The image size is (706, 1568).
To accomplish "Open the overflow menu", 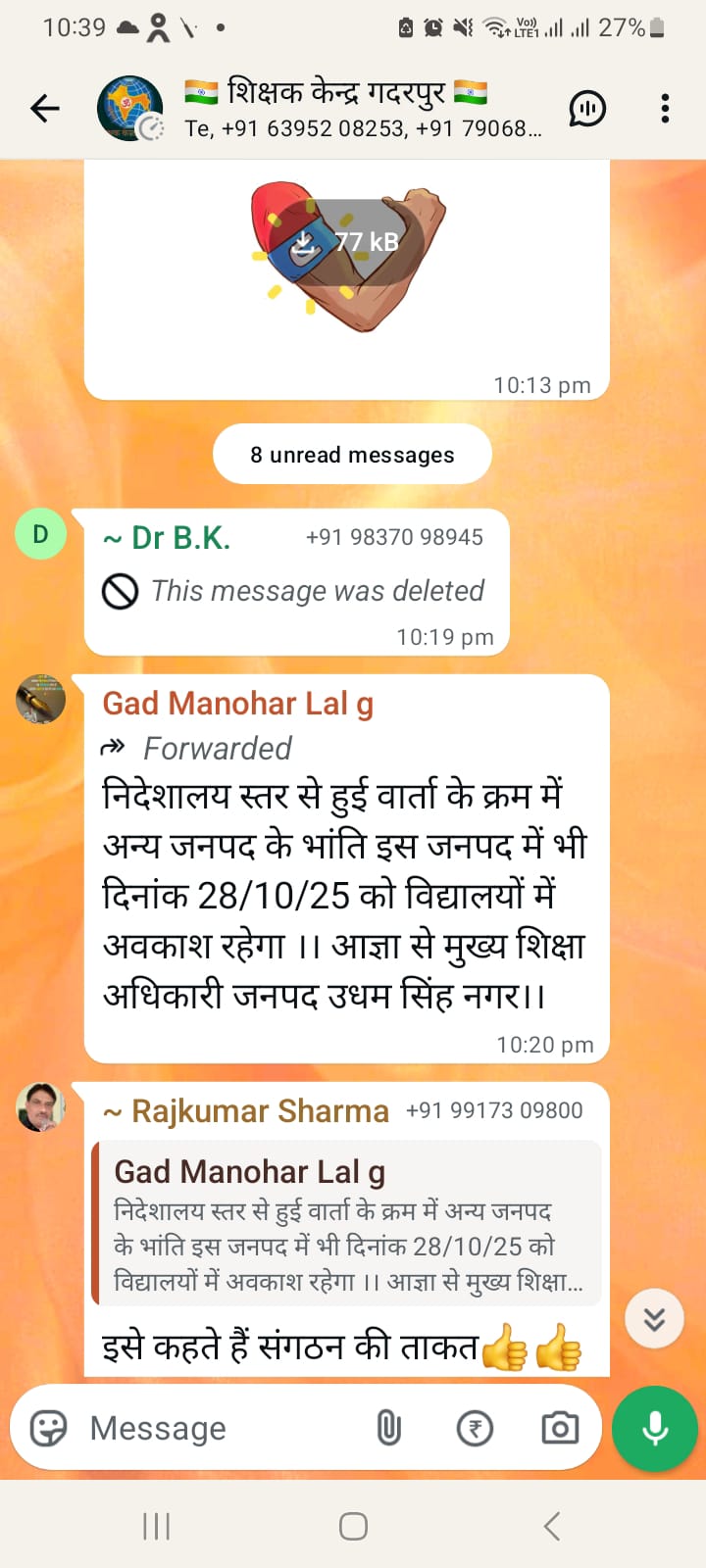I will [x=665, y=109].
